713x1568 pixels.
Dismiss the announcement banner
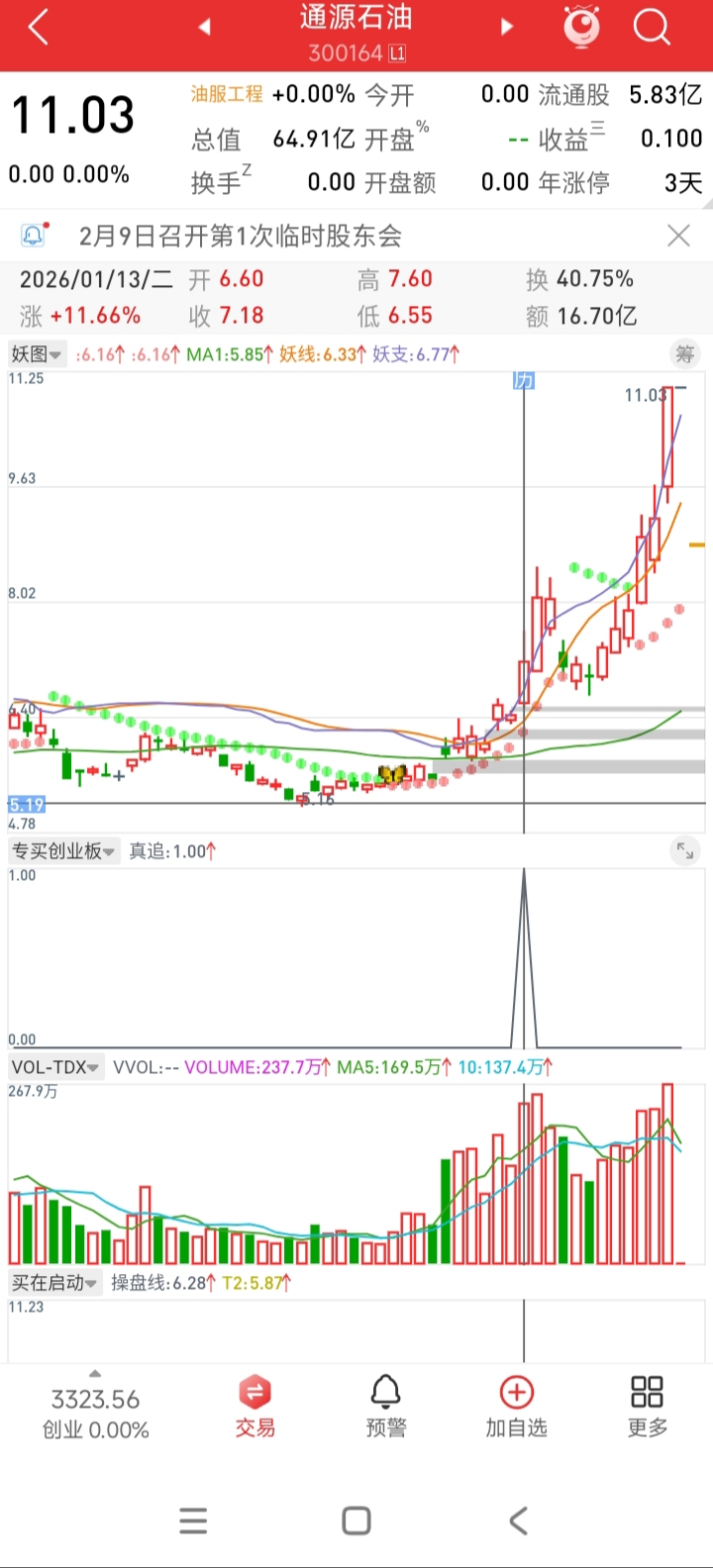pos(678,236)
